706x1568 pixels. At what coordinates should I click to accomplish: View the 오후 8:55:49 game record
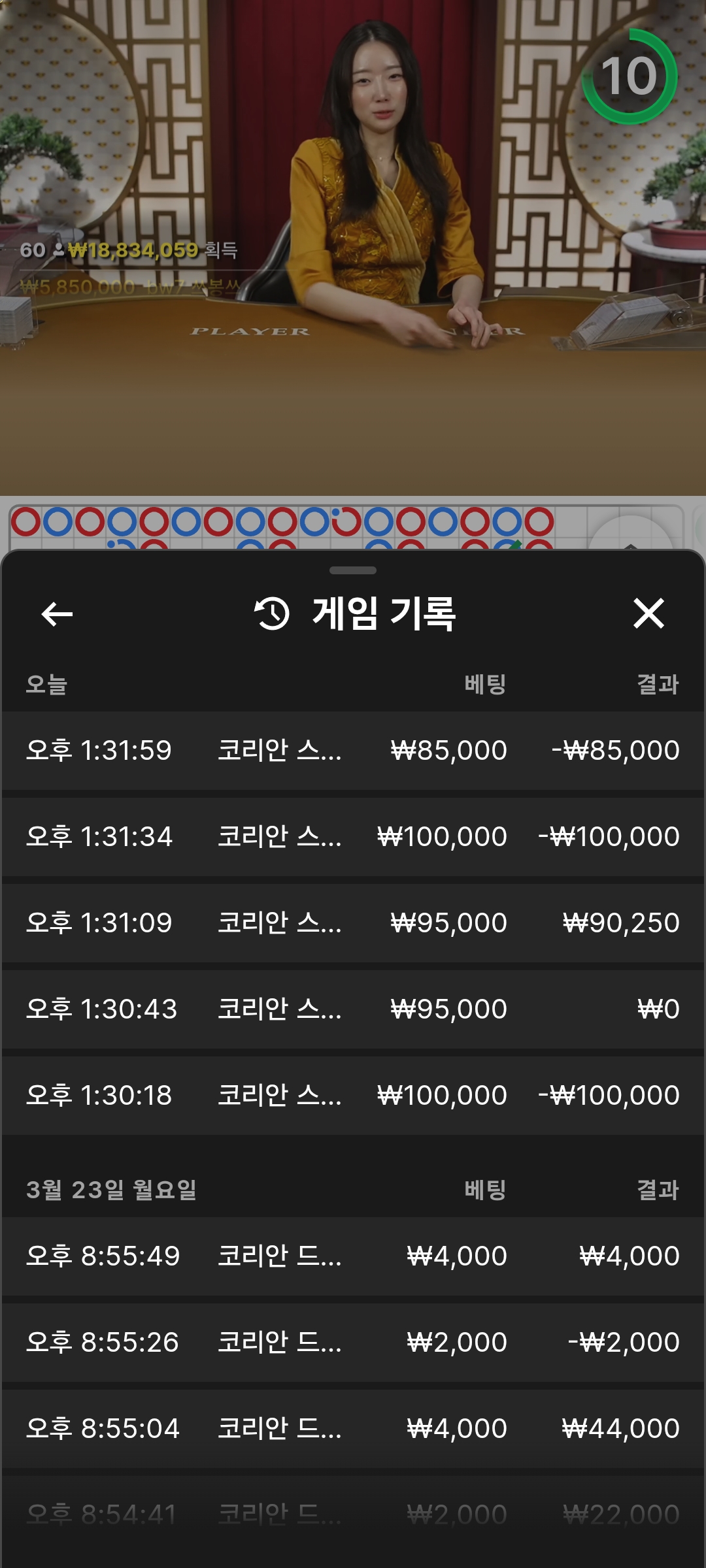coord(353,1256)
